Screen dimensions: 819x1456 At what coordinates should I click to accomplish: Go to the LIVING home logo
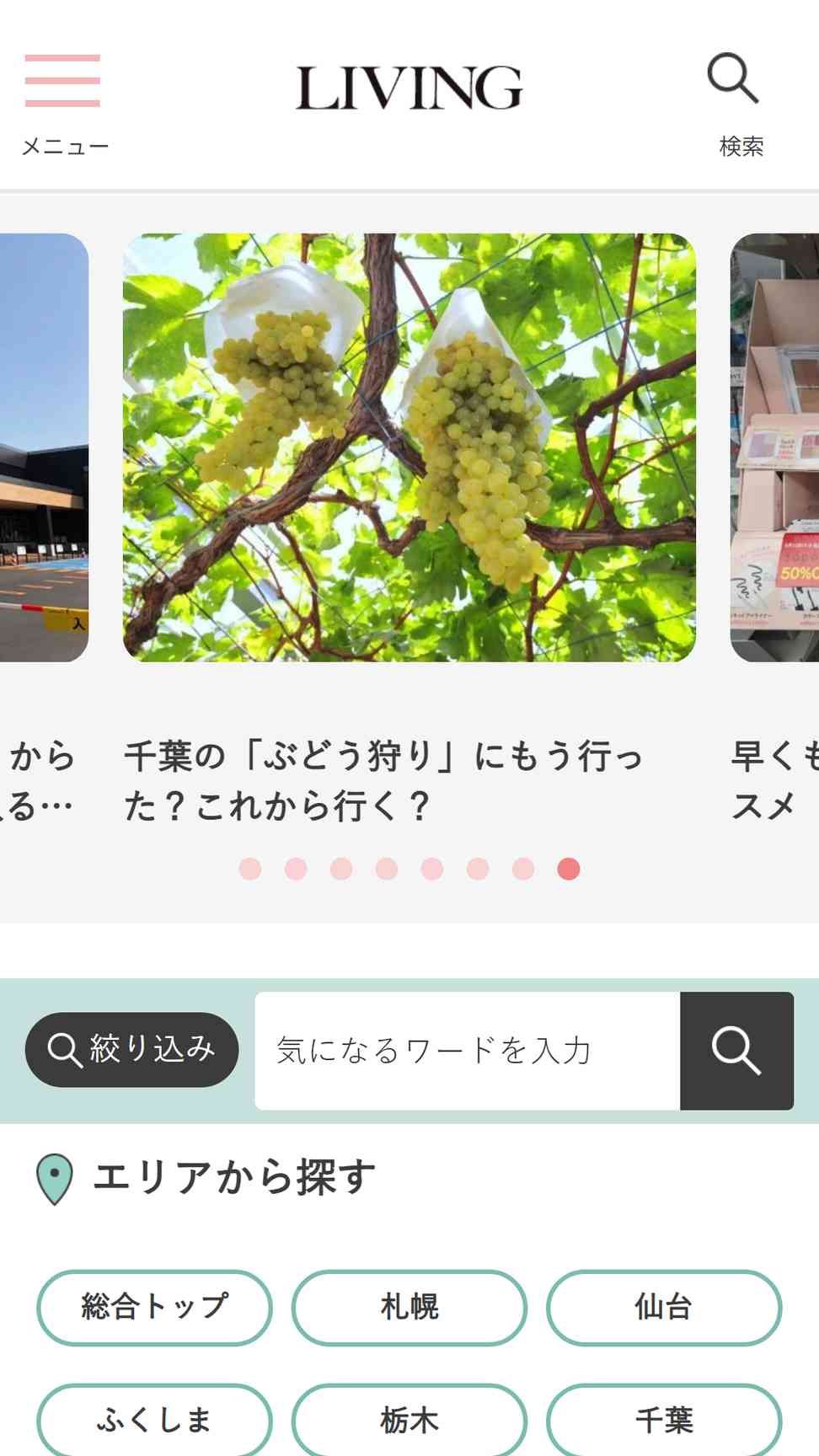pyautogui.click(x=409, y=88)
